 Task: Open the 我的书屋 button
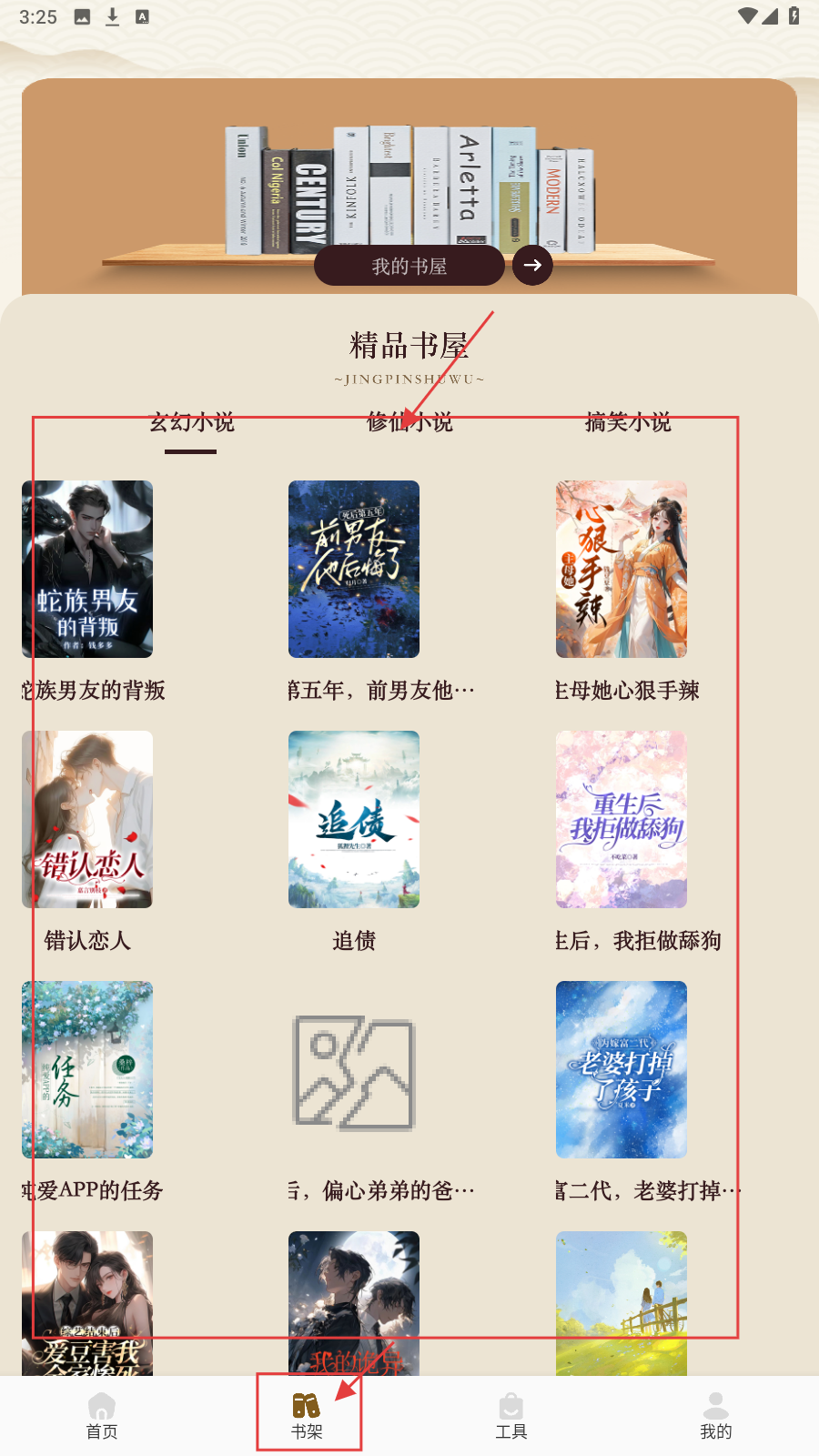(x=409, y=266)
